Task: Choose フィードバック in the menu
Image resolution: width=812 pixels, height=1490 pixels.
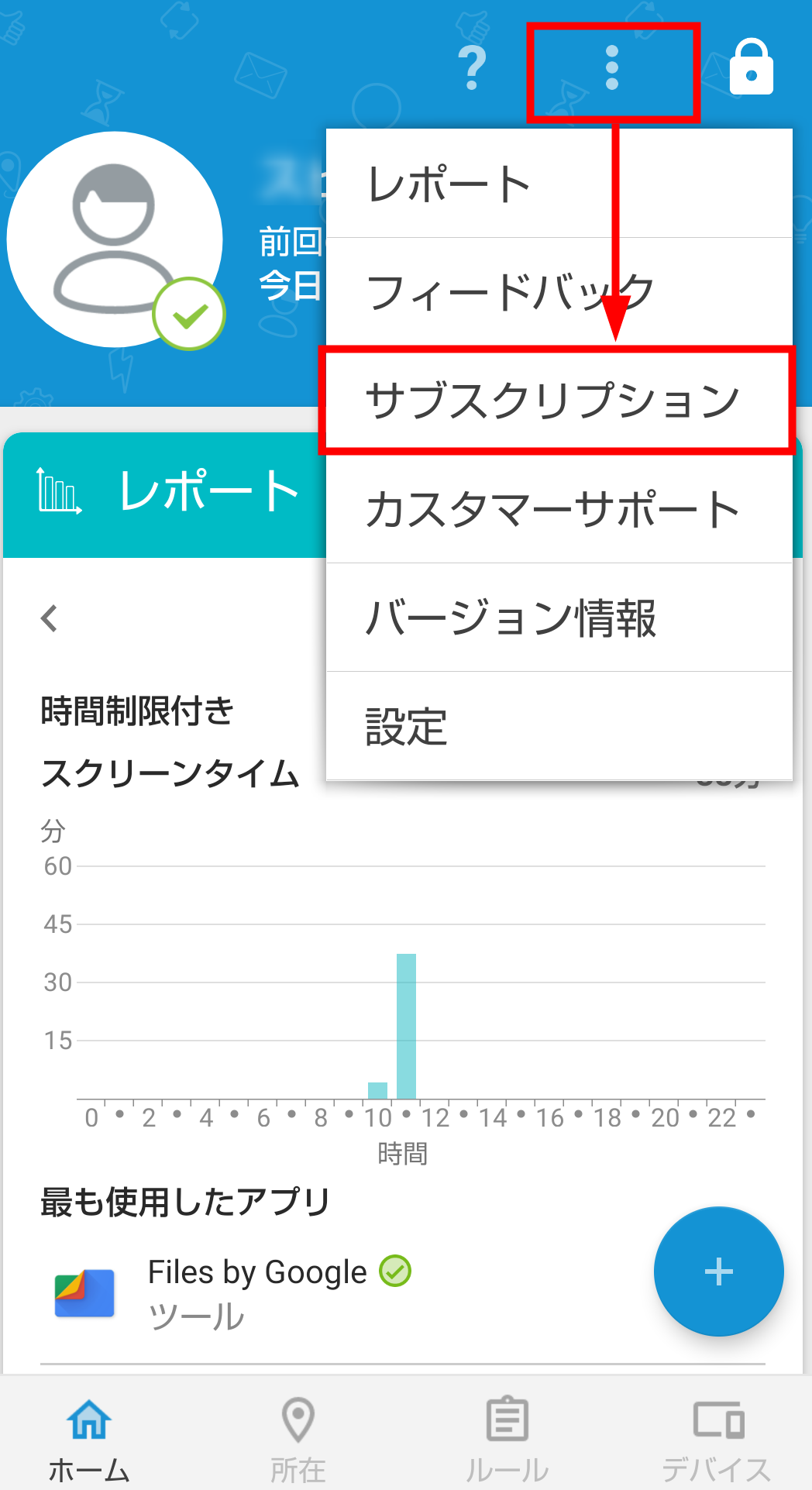Action: pos(559,292)
